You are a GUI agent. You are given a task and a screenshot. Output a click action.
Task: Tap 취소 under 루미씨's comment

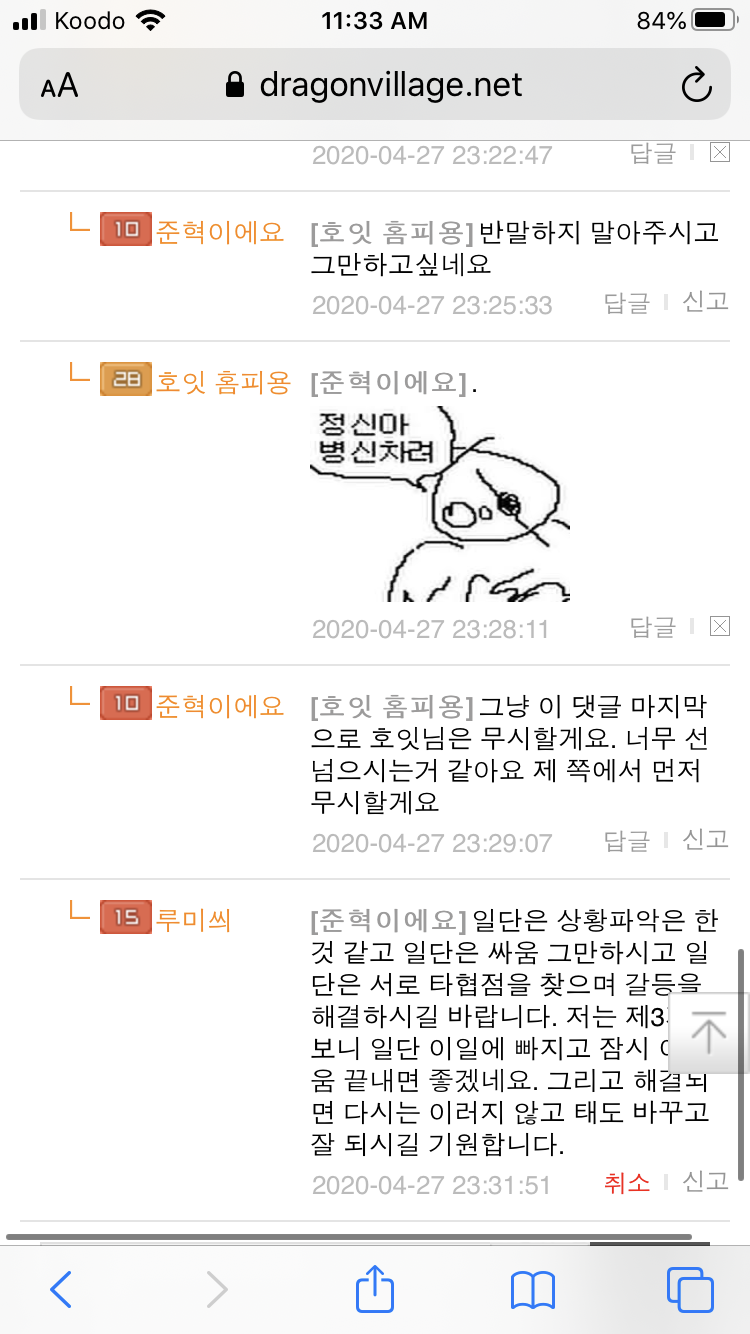627,1183
